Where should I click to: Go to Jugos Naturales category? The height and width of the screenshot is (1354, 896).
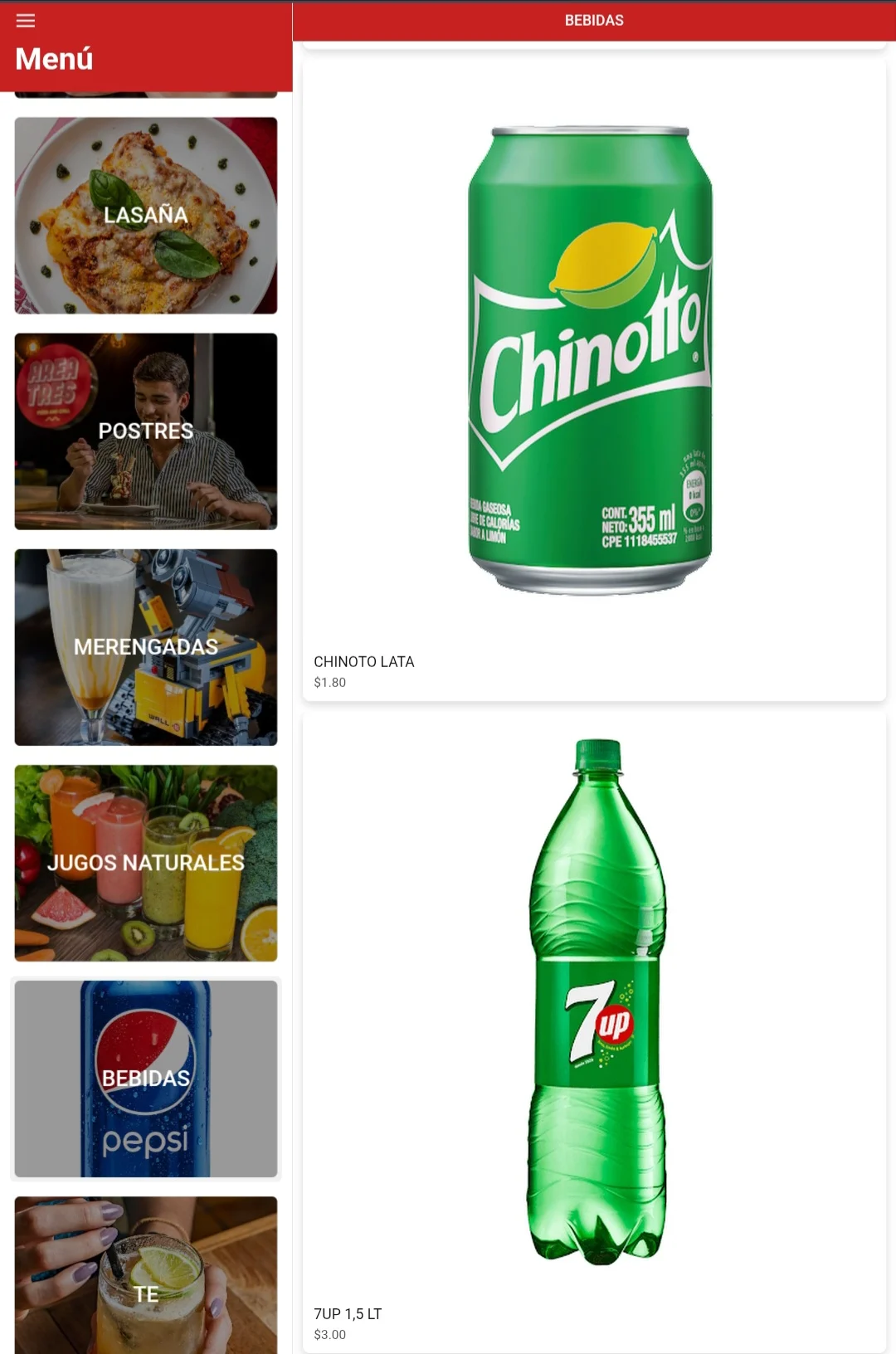[146, 863]
